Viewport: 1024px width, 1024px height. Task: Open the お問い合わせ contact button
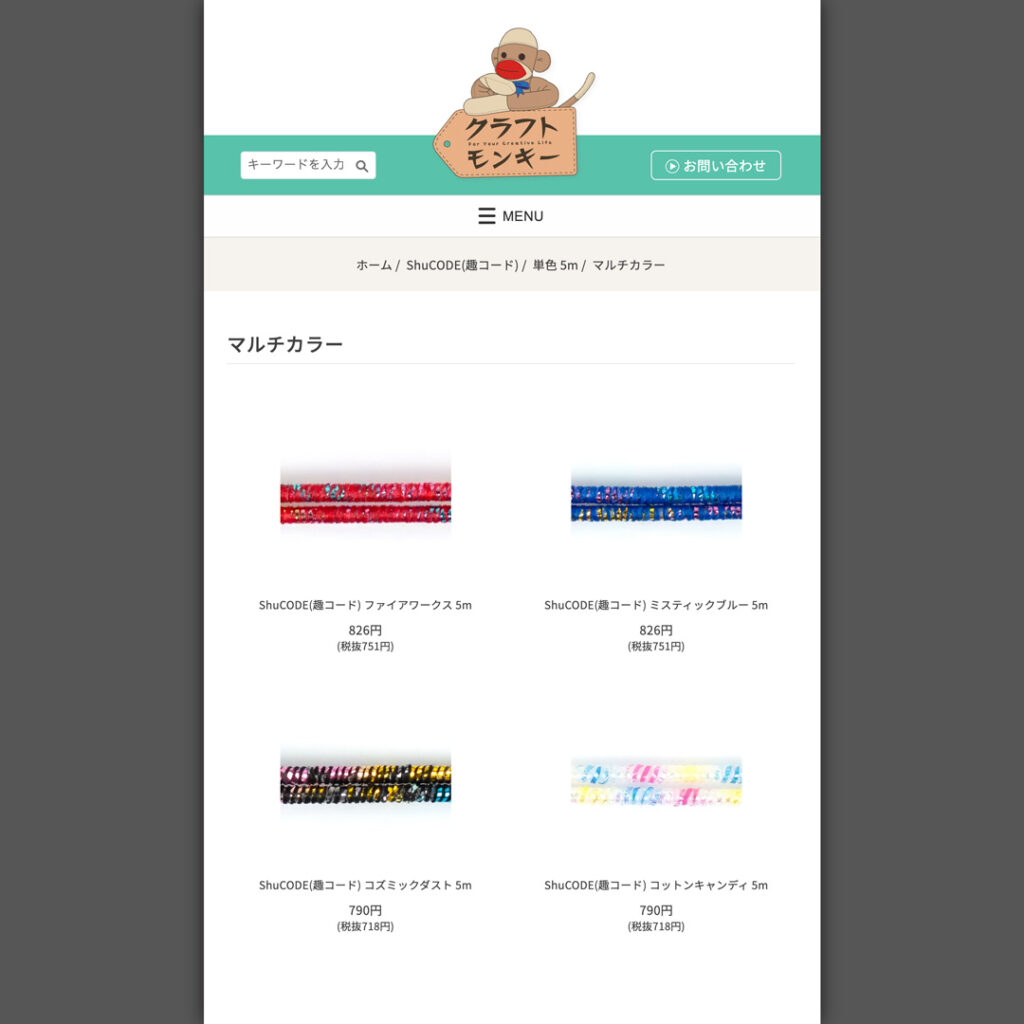[x=715, y=166]
